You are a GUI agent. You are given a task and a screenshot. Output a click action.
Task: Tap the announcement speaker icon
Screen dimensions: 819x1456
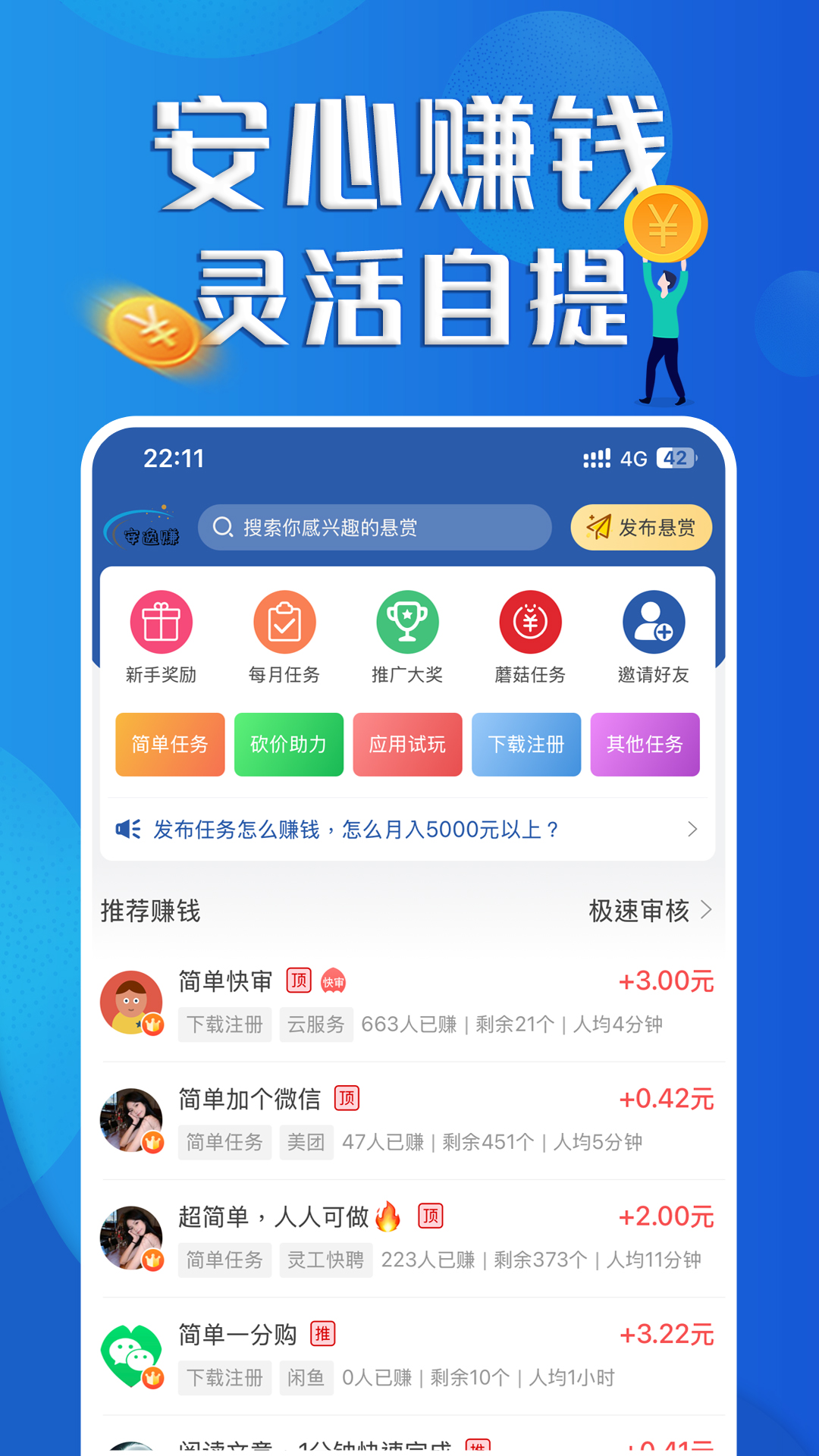click(127, 829)
